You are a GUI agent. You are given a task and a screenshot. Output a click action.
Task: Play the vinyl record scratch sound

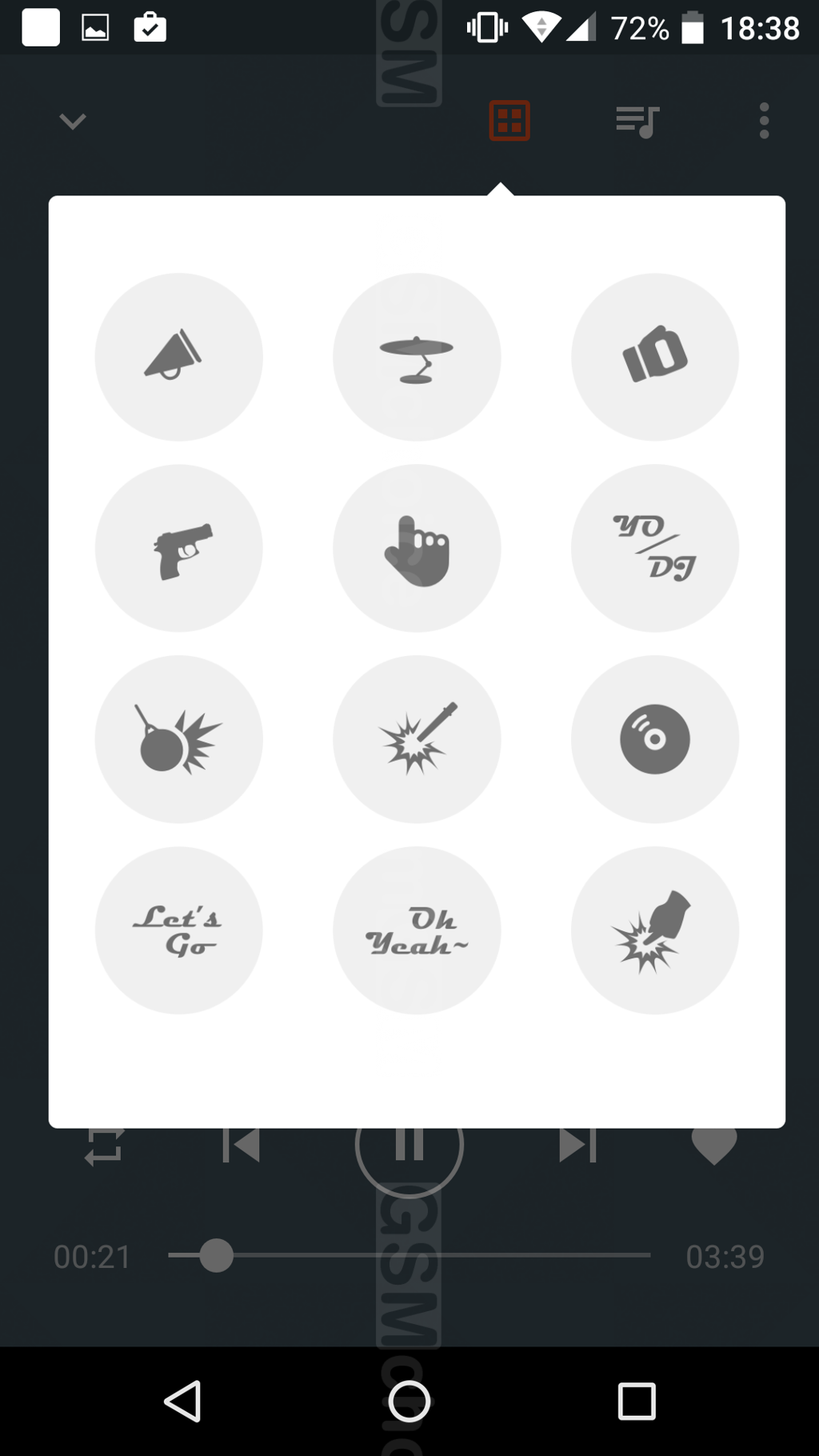point(654,739)
